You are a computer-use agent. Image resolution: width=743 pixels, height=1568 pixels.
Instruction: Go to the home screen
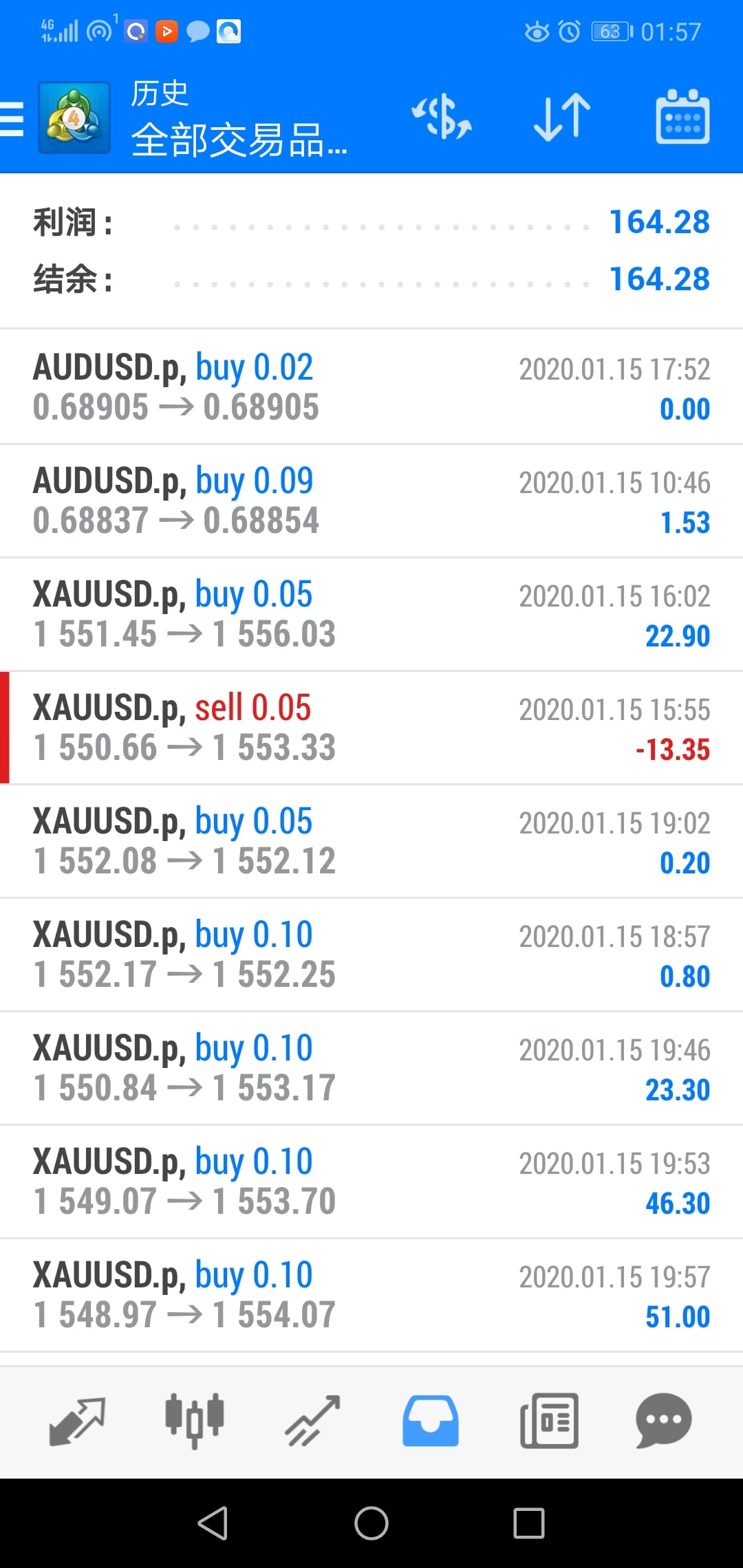(x=371, y=1523)
